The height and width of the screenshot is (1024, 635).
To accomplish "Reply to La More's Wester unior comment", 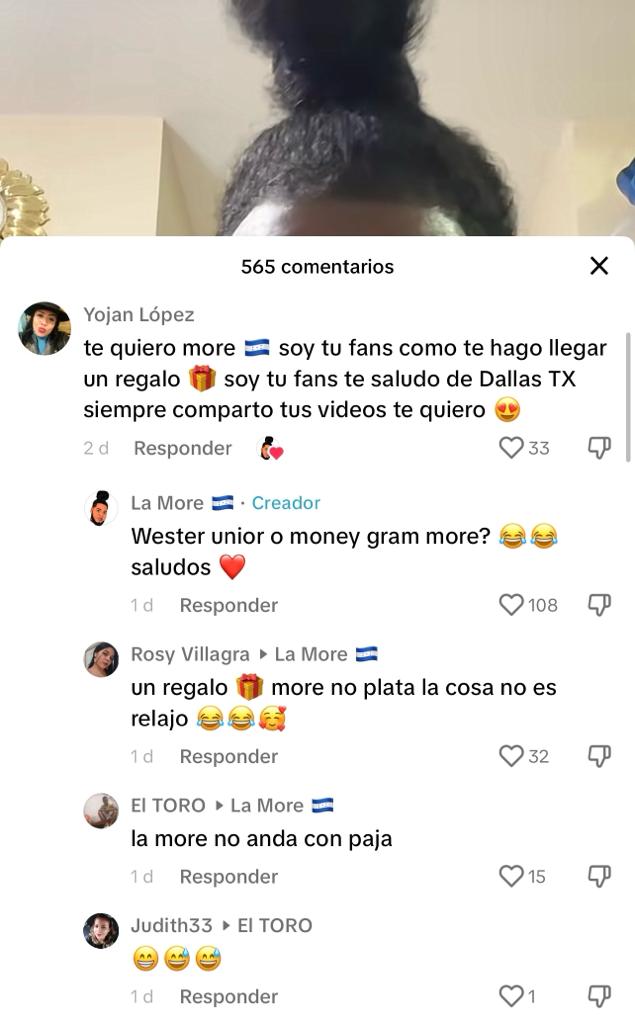I will click(228, 605).
